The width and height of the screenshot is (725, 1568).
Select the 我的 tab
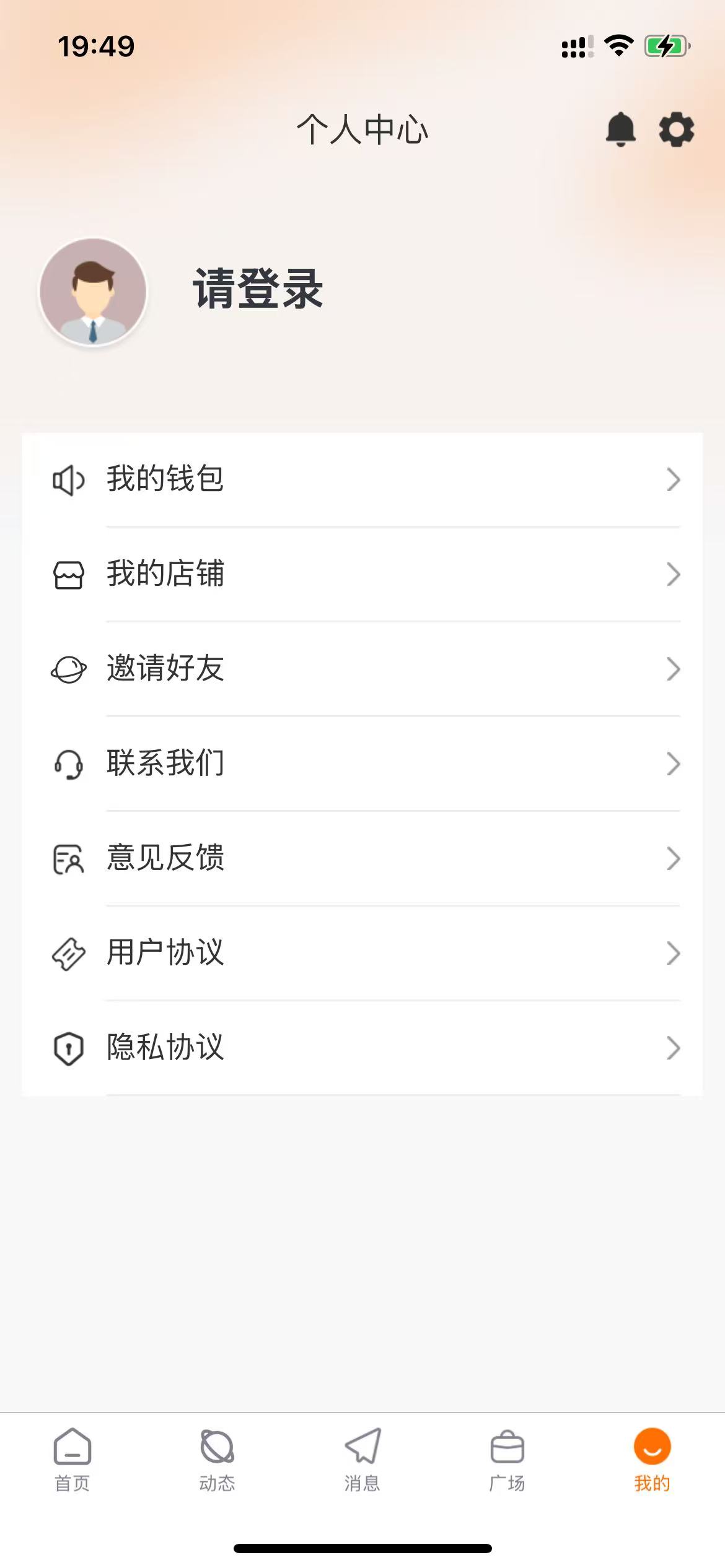(x=652, y=1460)
